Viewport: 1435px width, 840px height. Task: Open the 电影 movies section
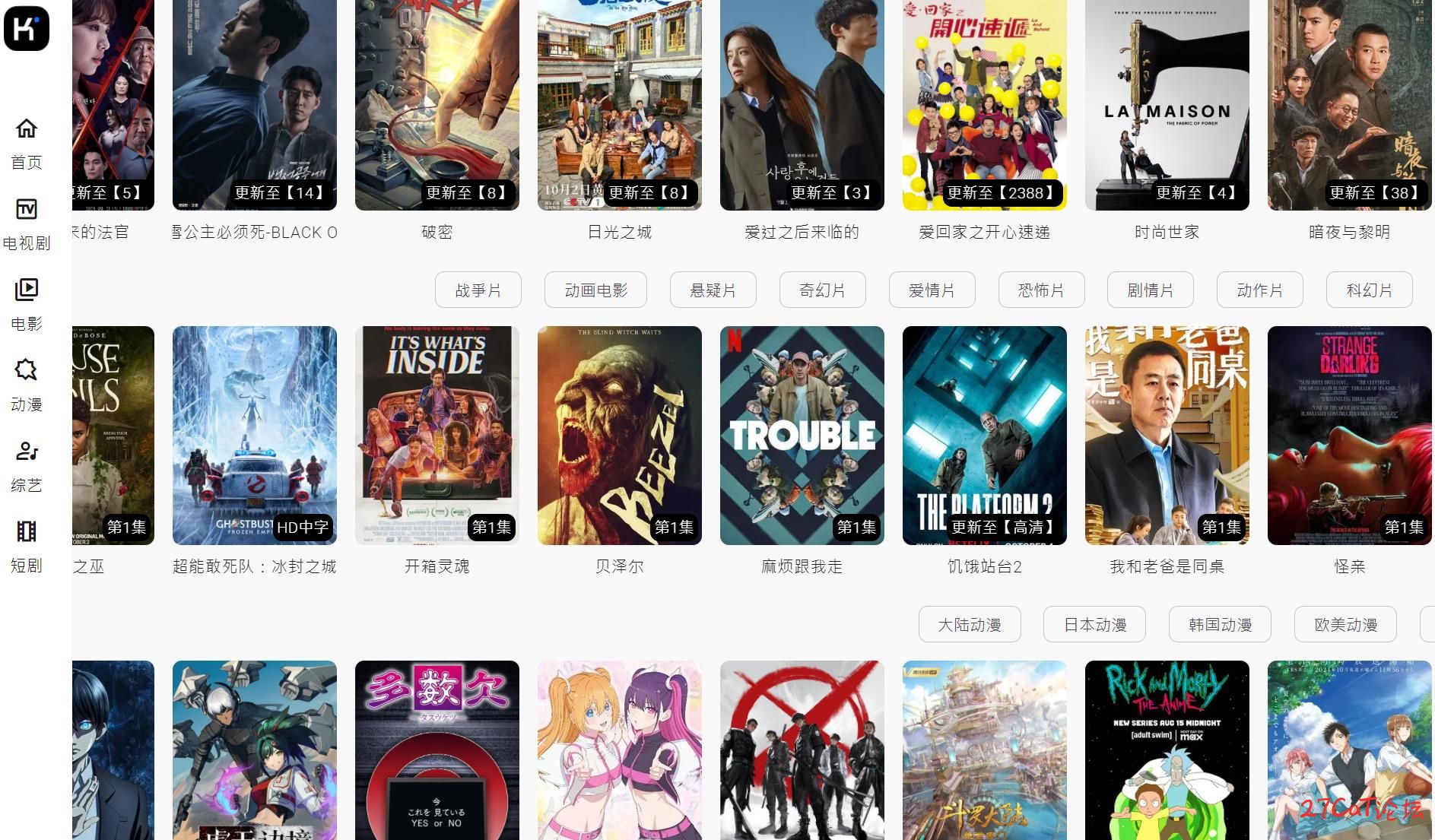[27, 304]
